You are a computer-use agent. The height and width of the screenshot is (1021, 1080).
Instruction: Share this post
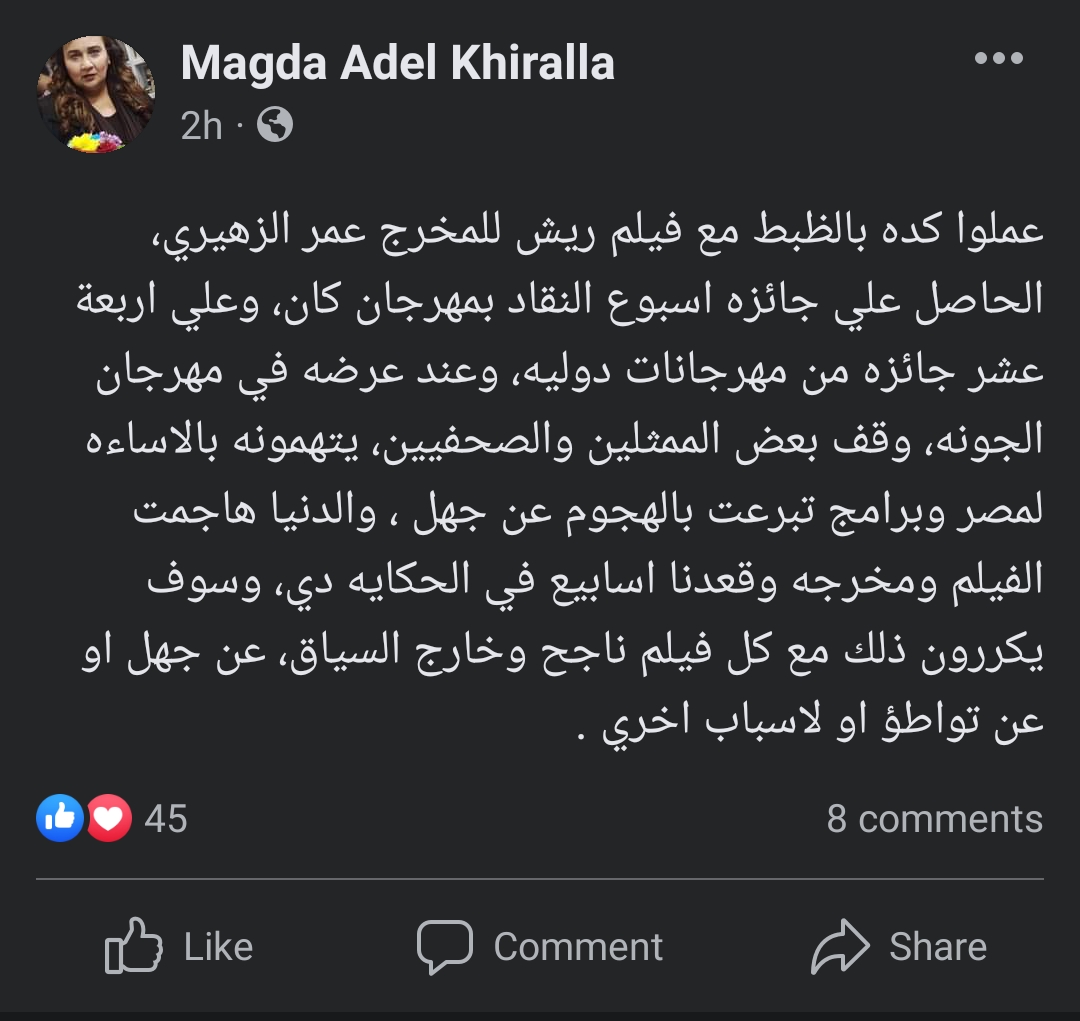(x=898, y=946)
